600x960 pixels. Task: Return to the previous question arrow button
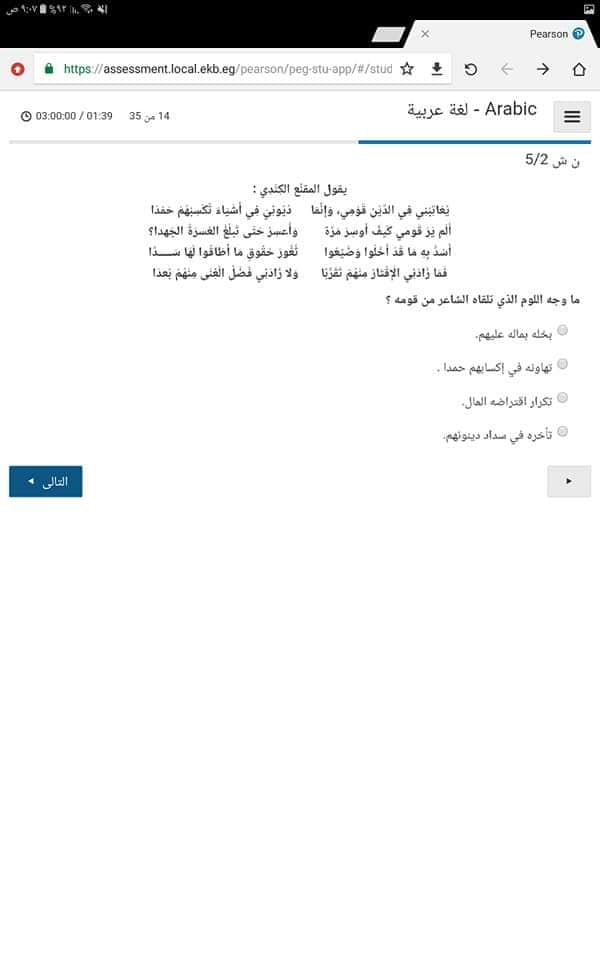[x=569, y=481]
